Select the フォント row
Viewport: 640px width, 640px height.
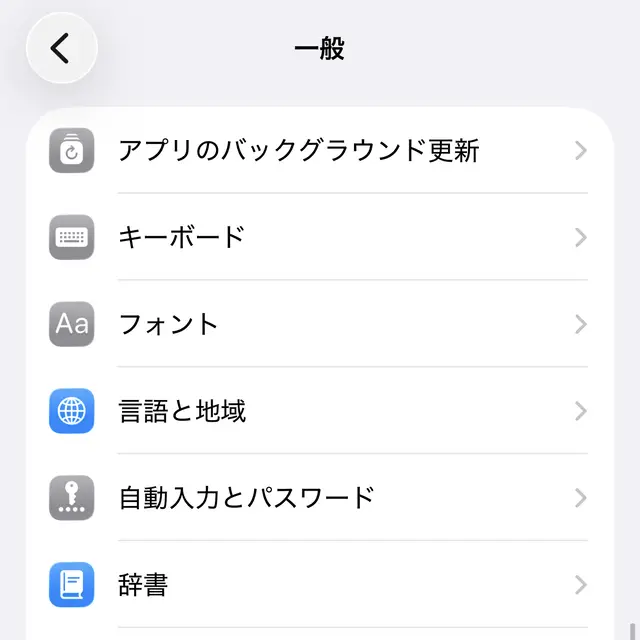[x=320, y=324]
